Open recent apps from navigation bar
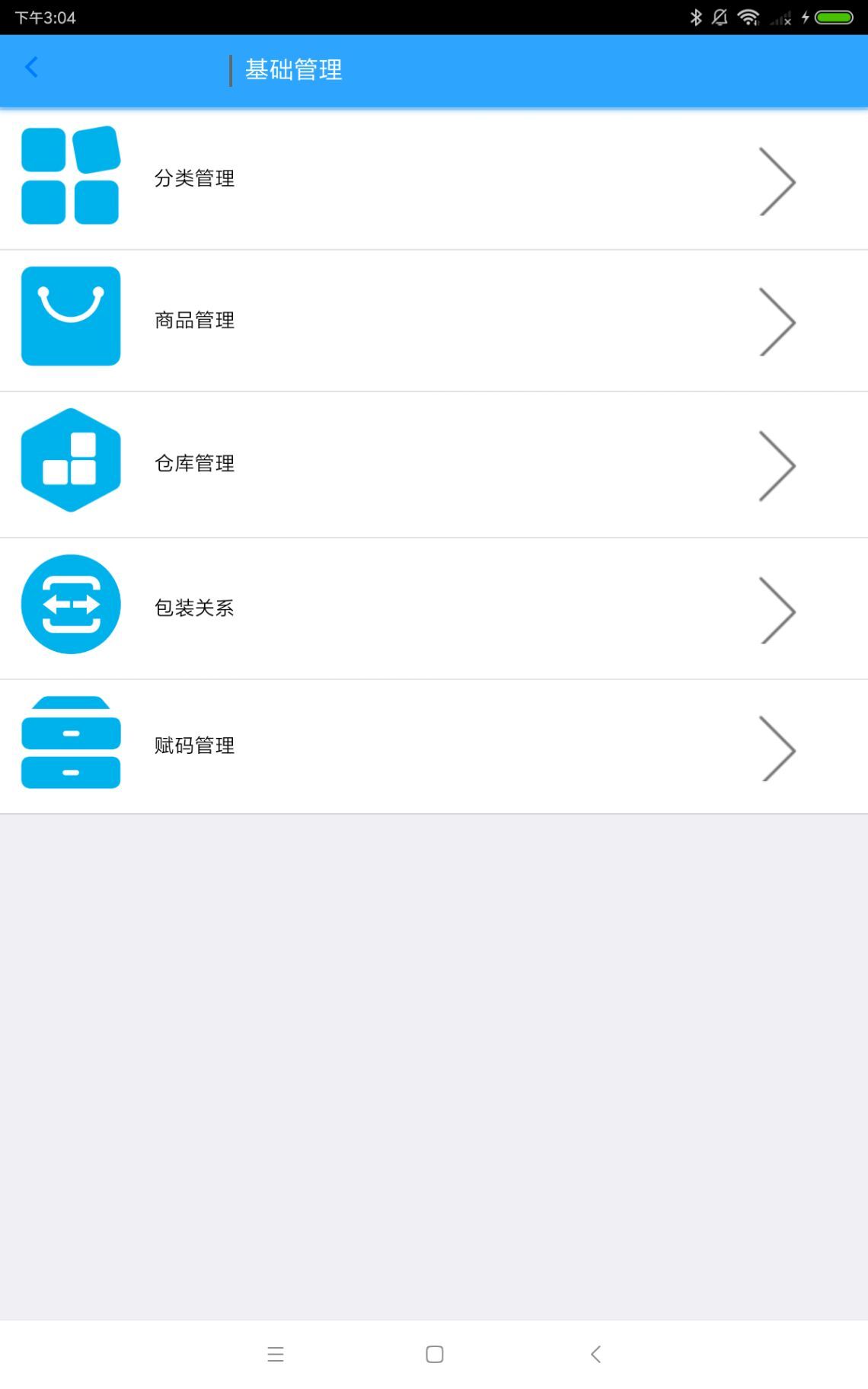This screenshot has height=1389, width=868. (x=276, y=1354)
